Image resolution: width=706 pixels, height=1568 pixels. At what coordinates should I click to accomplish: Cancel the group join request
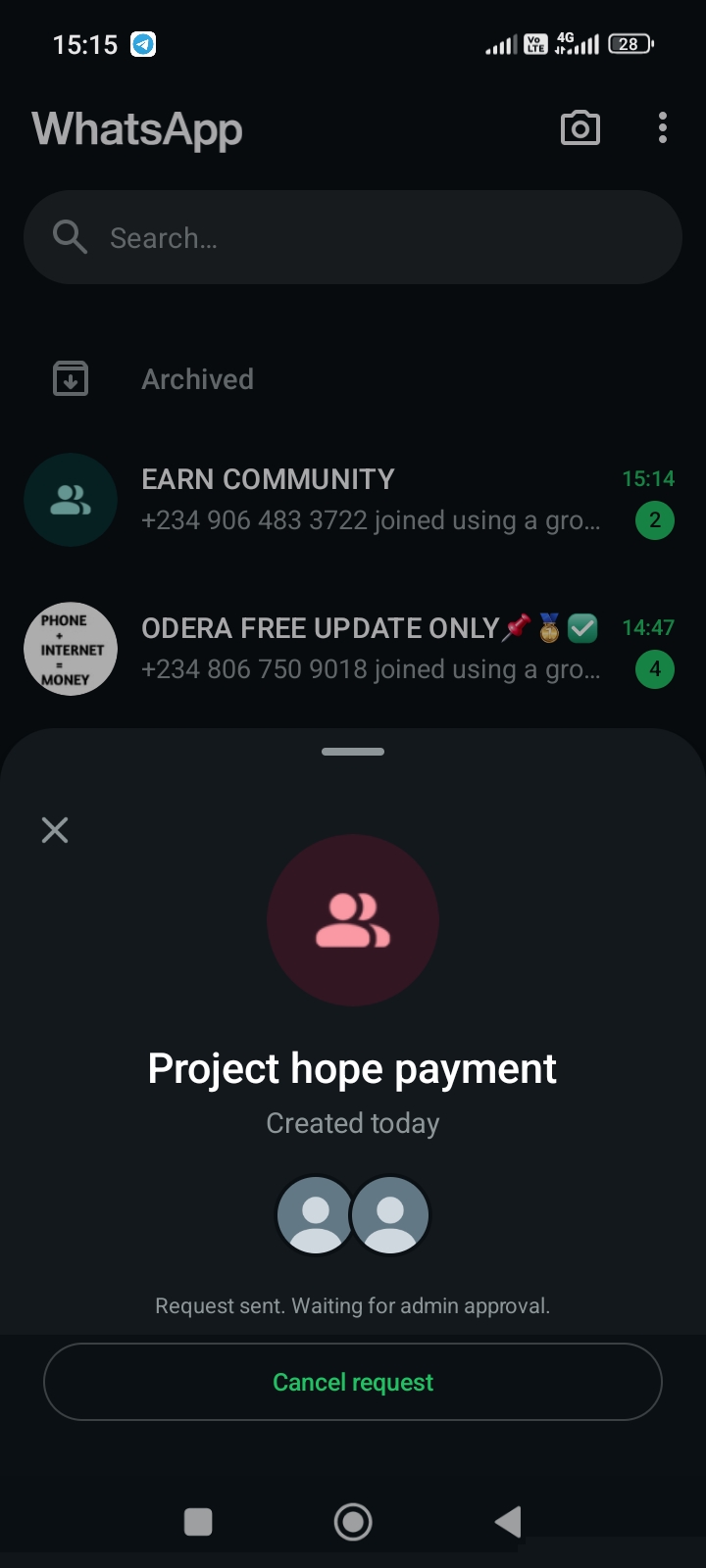click(x=353, y=1382)
